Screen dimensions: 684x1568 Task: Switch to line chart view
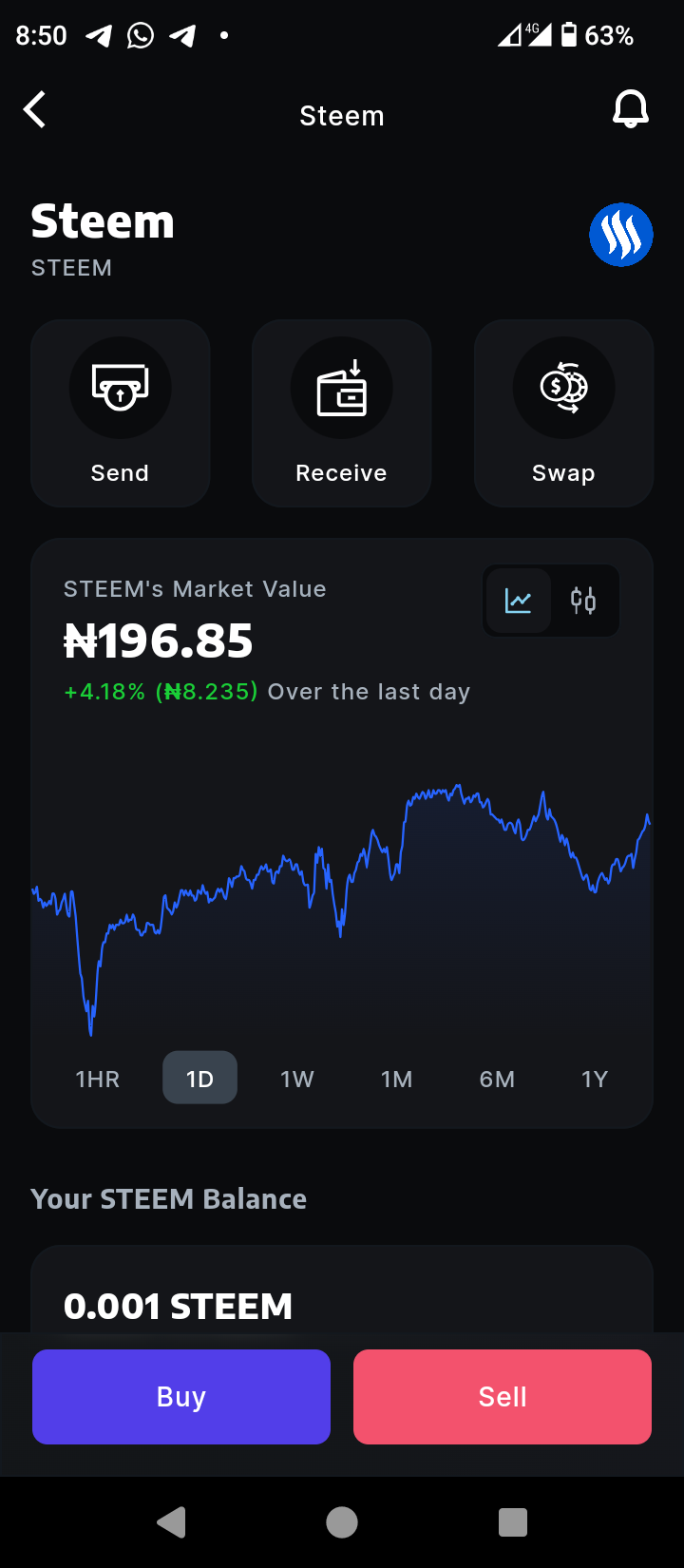click(519, 601)
